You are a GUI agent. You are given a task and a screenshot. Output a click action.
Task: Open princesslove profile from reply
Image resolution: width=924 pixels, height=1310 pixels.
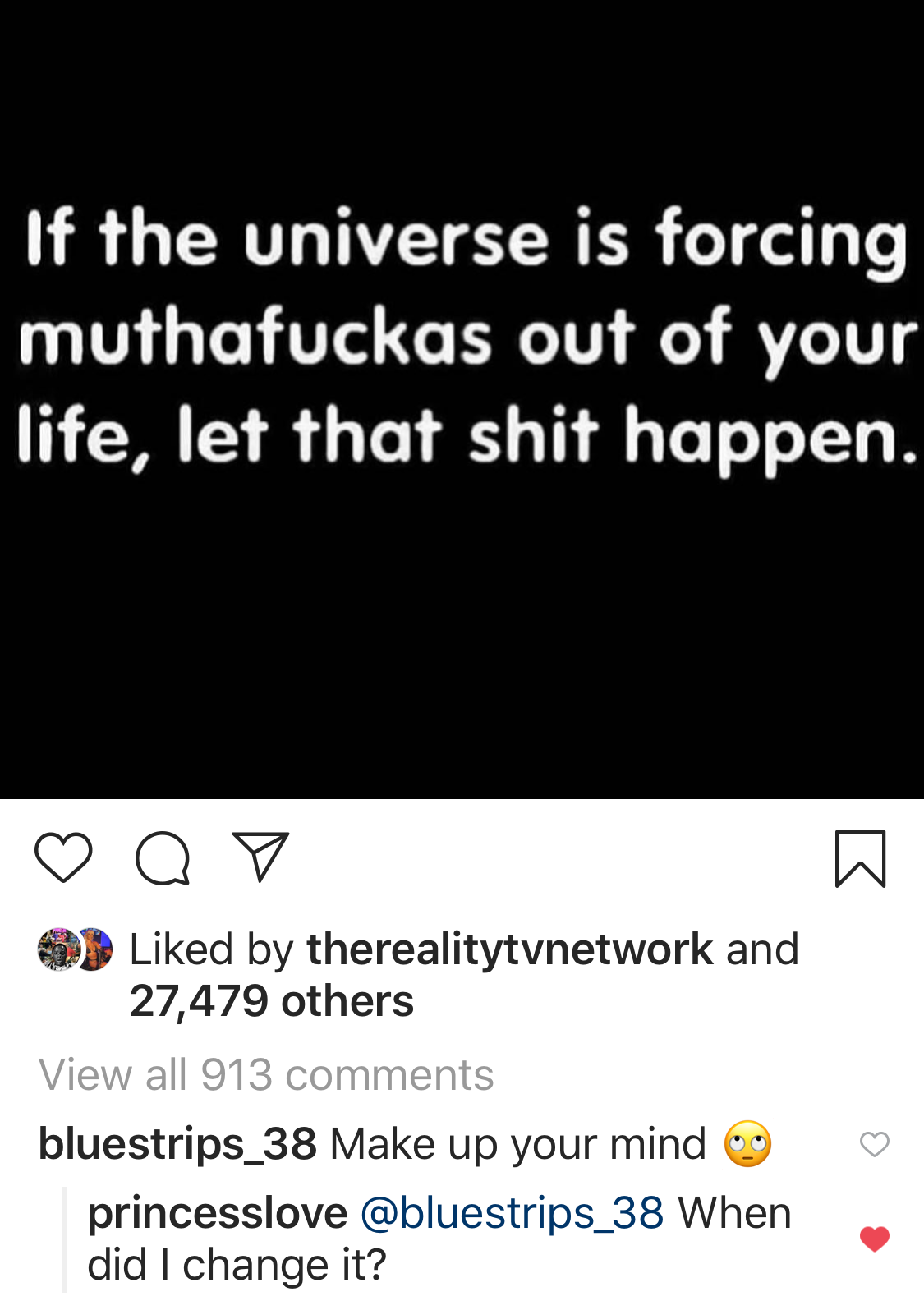[218, 1213]
